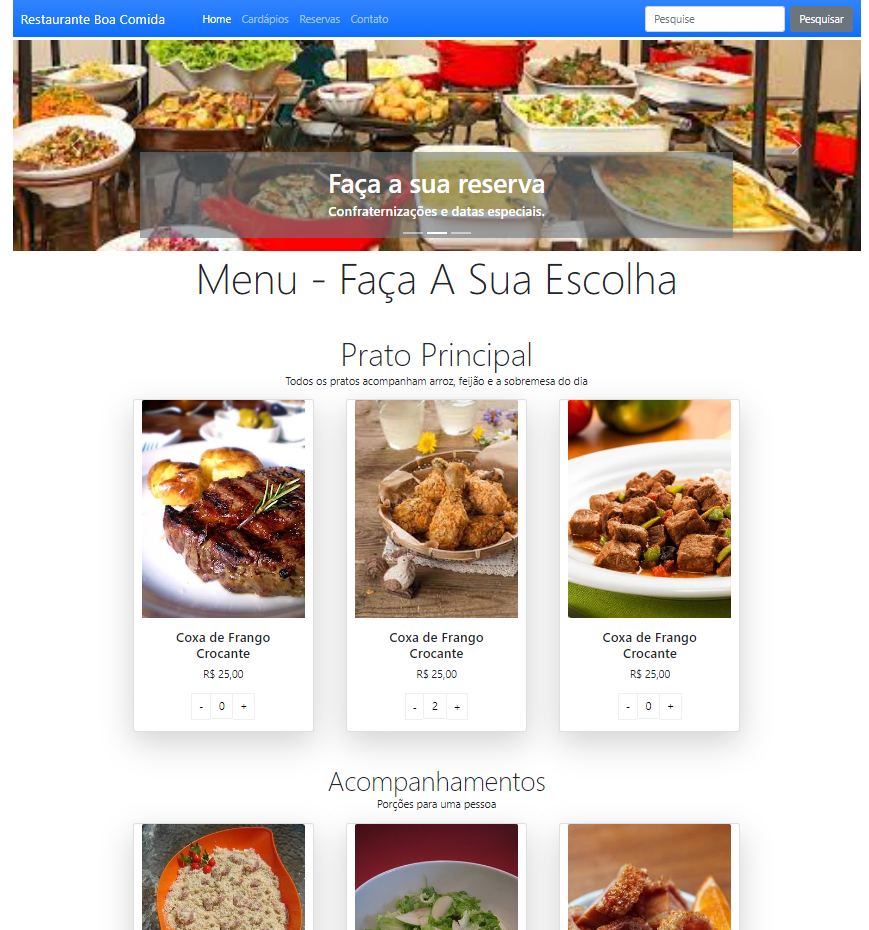Select the first carousel slide indicator
Screen dimensions: 869x930
point(412,232)
